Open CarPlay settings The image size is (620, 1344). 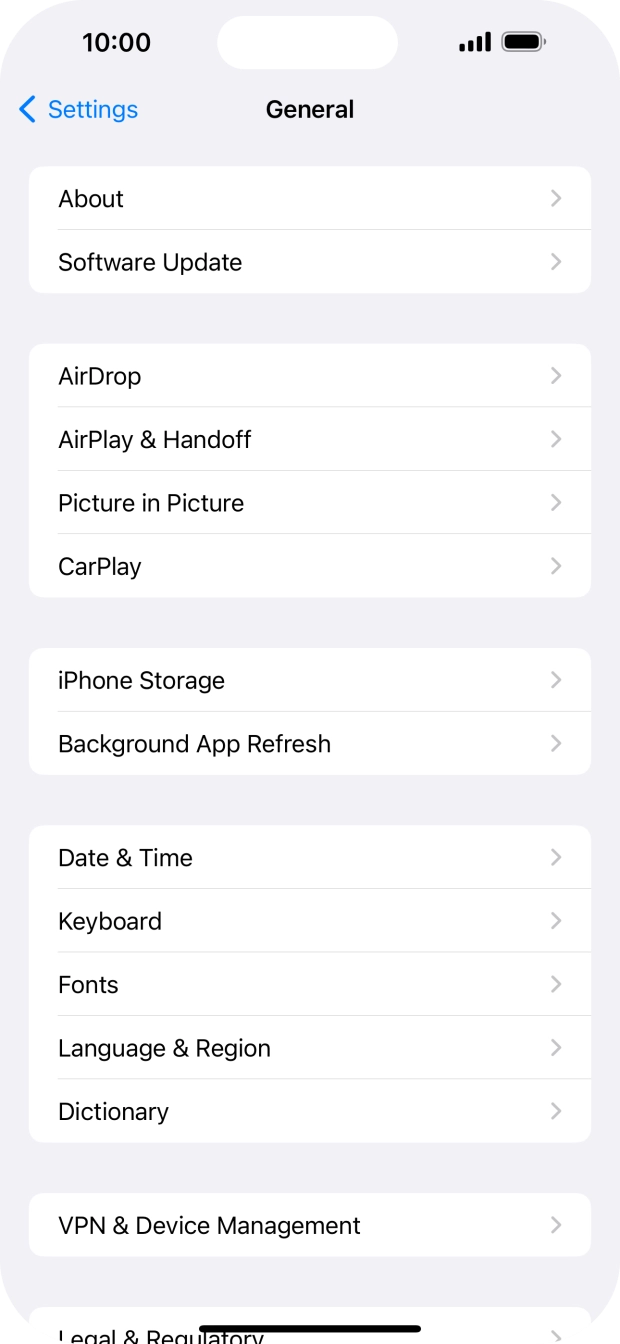point(309,566)
